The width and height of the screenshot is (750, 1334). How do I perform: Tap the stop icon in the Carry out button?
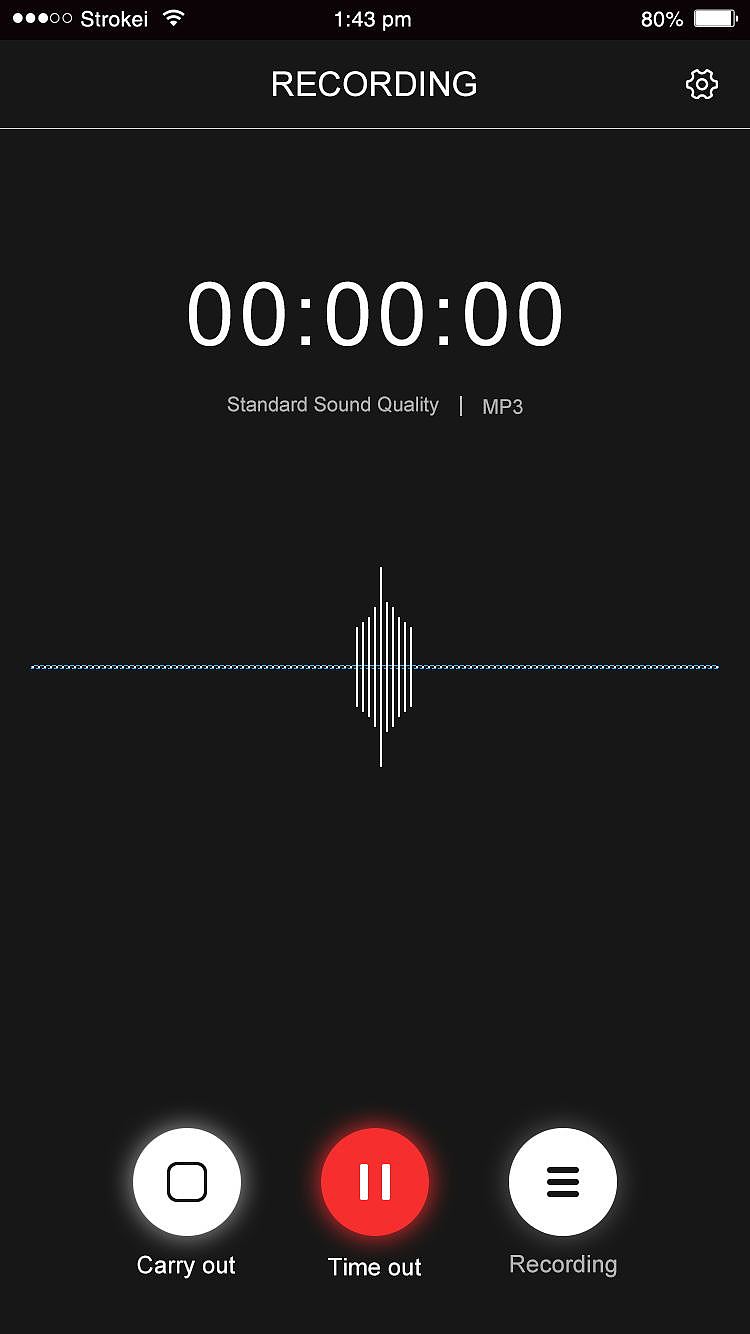[x=186, y=1181]
